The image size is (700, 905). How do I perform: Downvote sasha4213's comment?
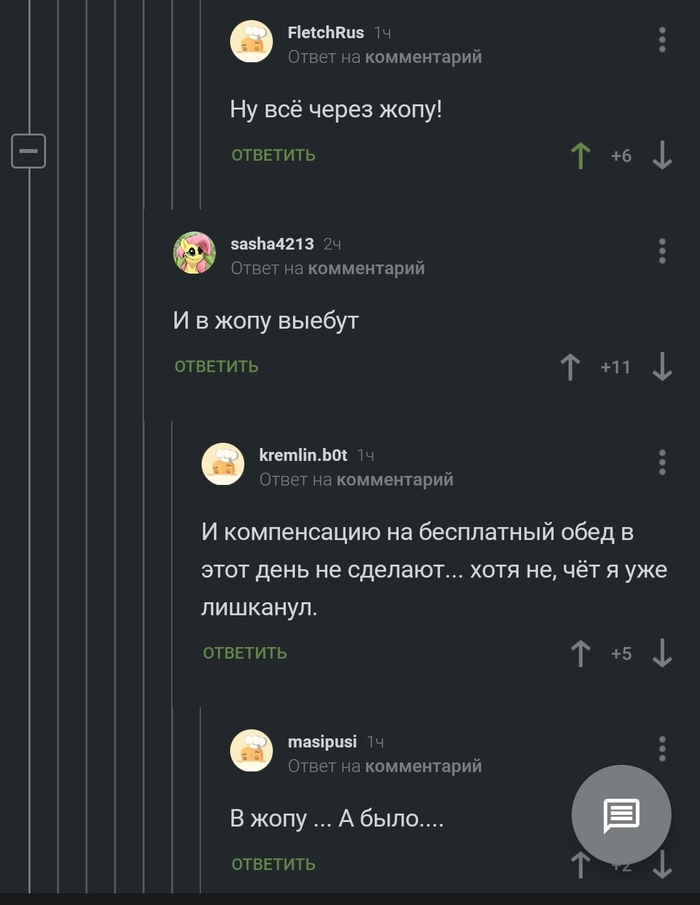pyautogui.click(x=662, y=367)
